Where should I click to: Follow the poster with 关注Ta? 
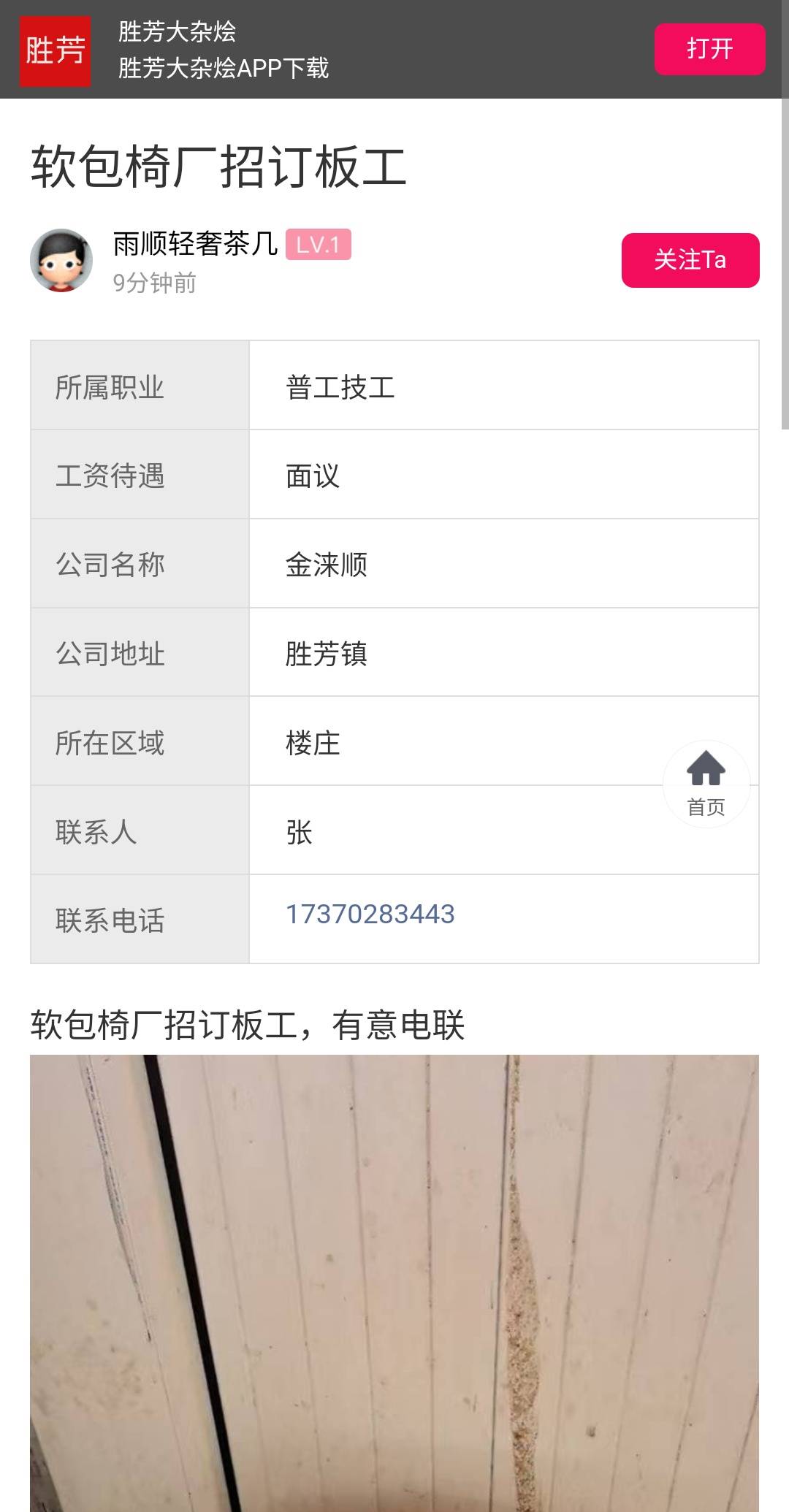(690, 260)
